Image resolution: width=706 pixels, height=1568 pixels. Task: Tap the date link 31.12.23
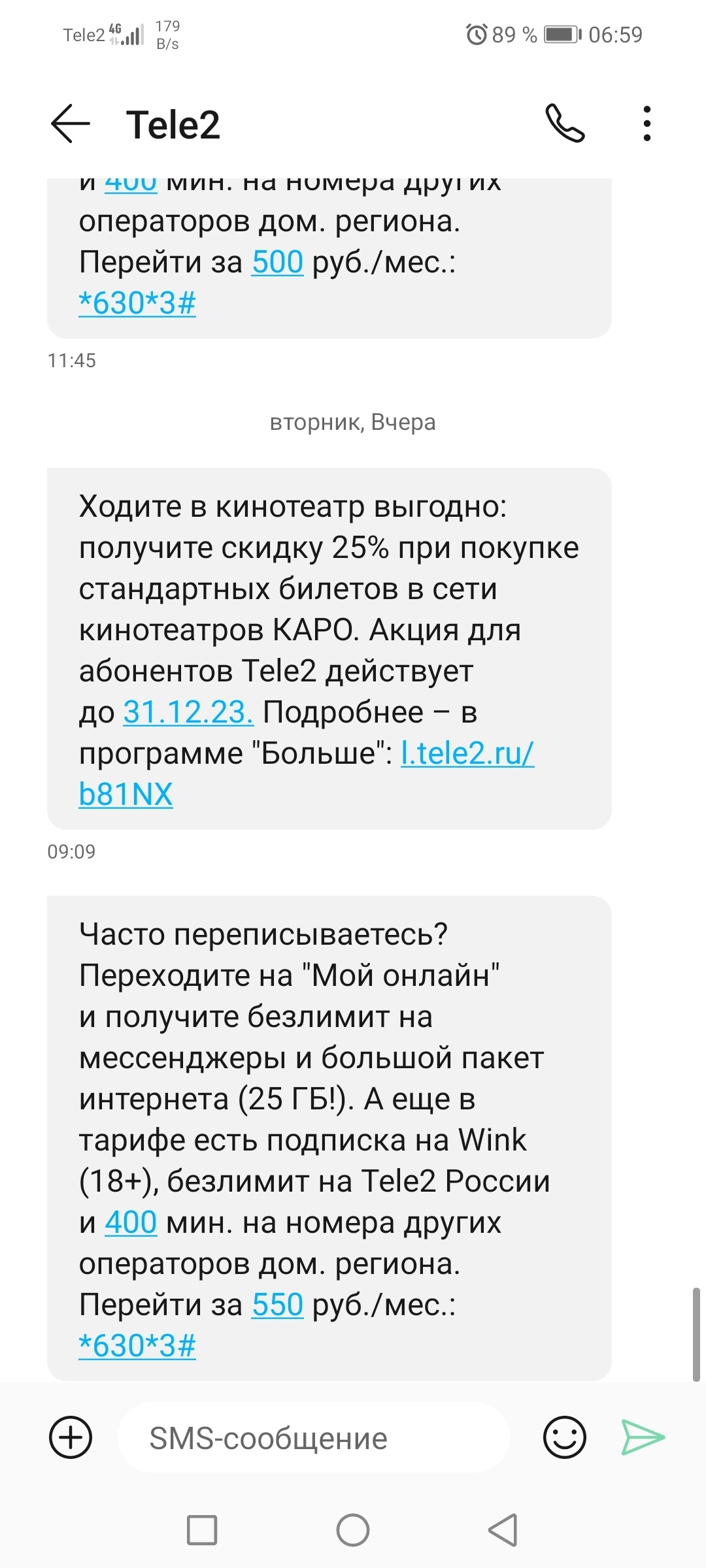[x=188, y=712]
